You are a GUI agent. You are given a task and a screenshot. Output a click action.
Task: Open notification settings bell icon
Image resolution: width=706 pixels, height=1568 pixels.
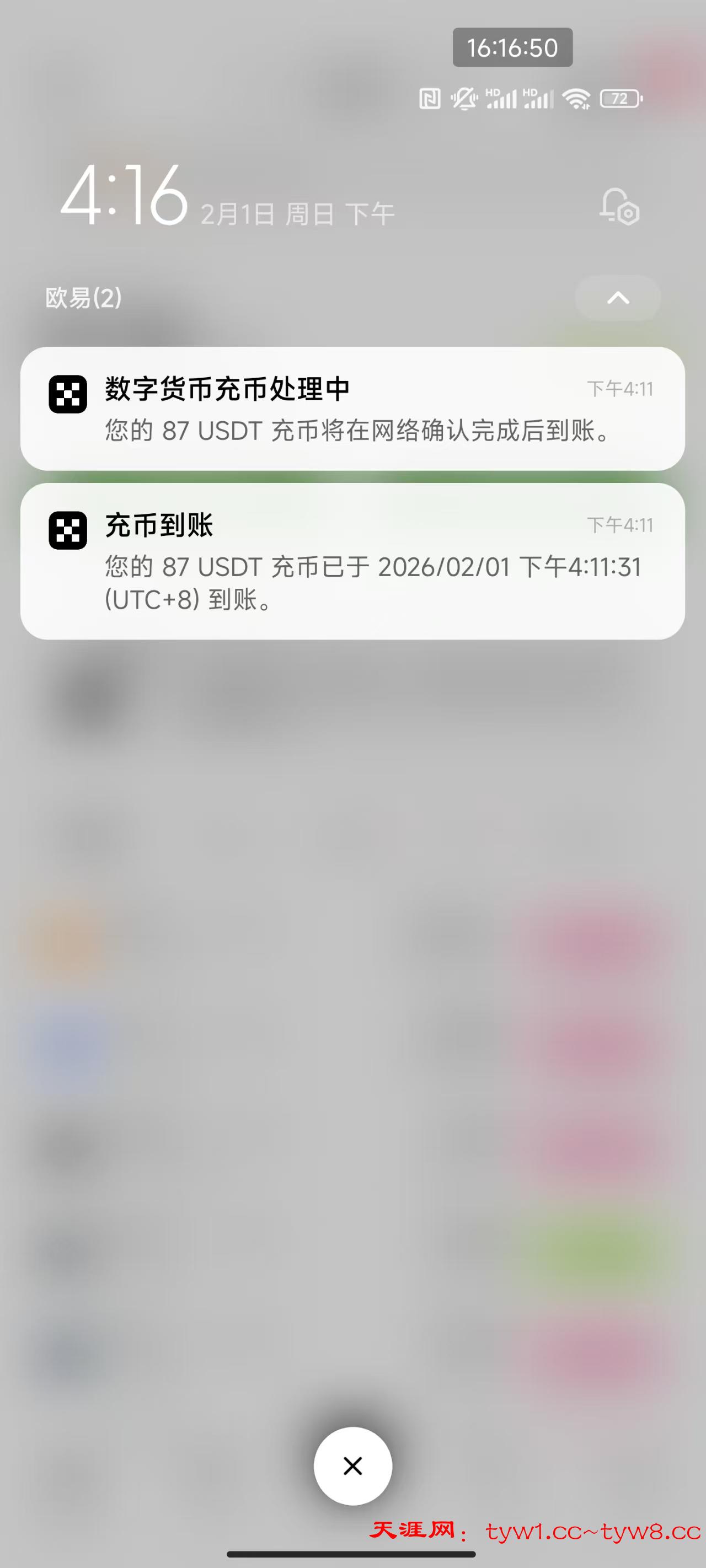(x=619, y=207)
